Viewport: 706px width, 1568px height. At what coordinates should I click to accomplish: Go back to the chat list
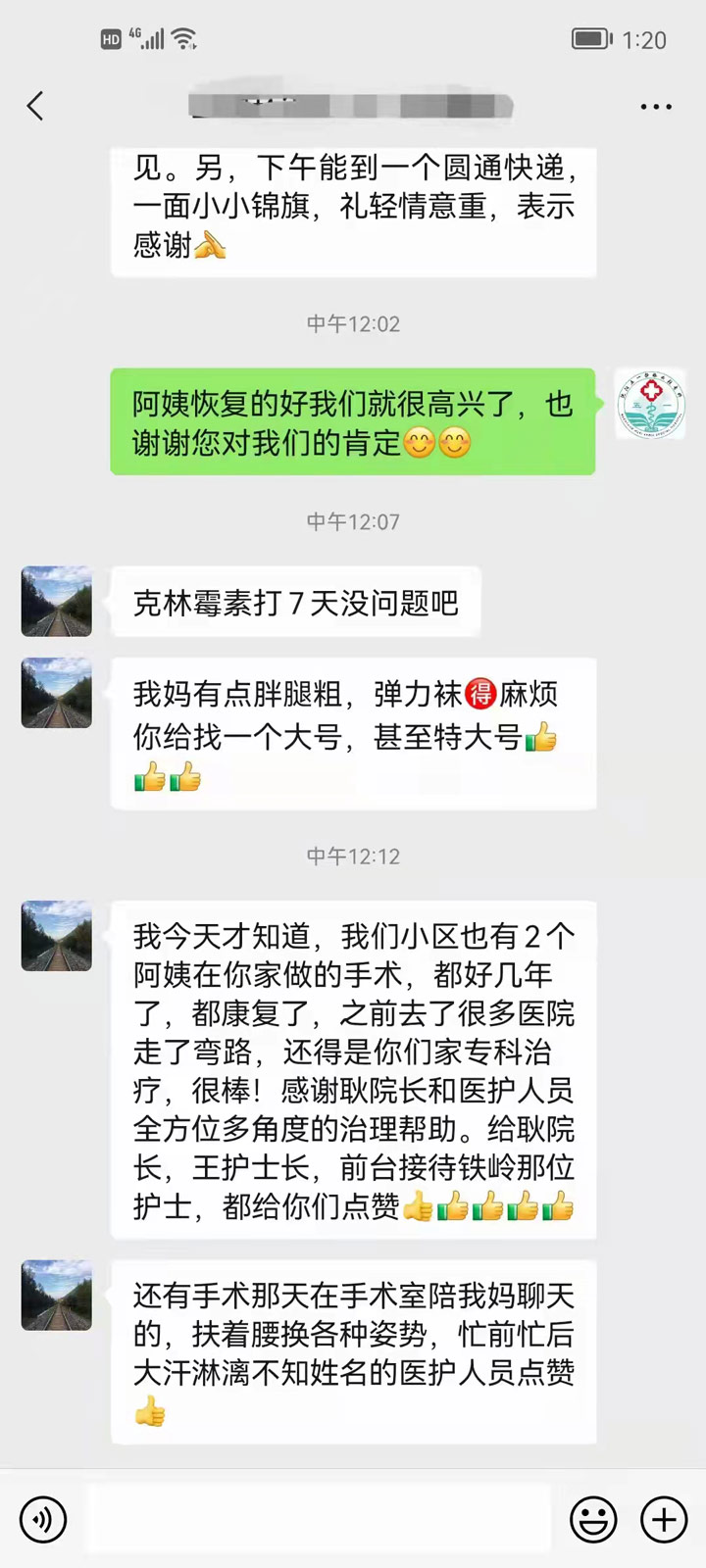(x=36, y=106)
